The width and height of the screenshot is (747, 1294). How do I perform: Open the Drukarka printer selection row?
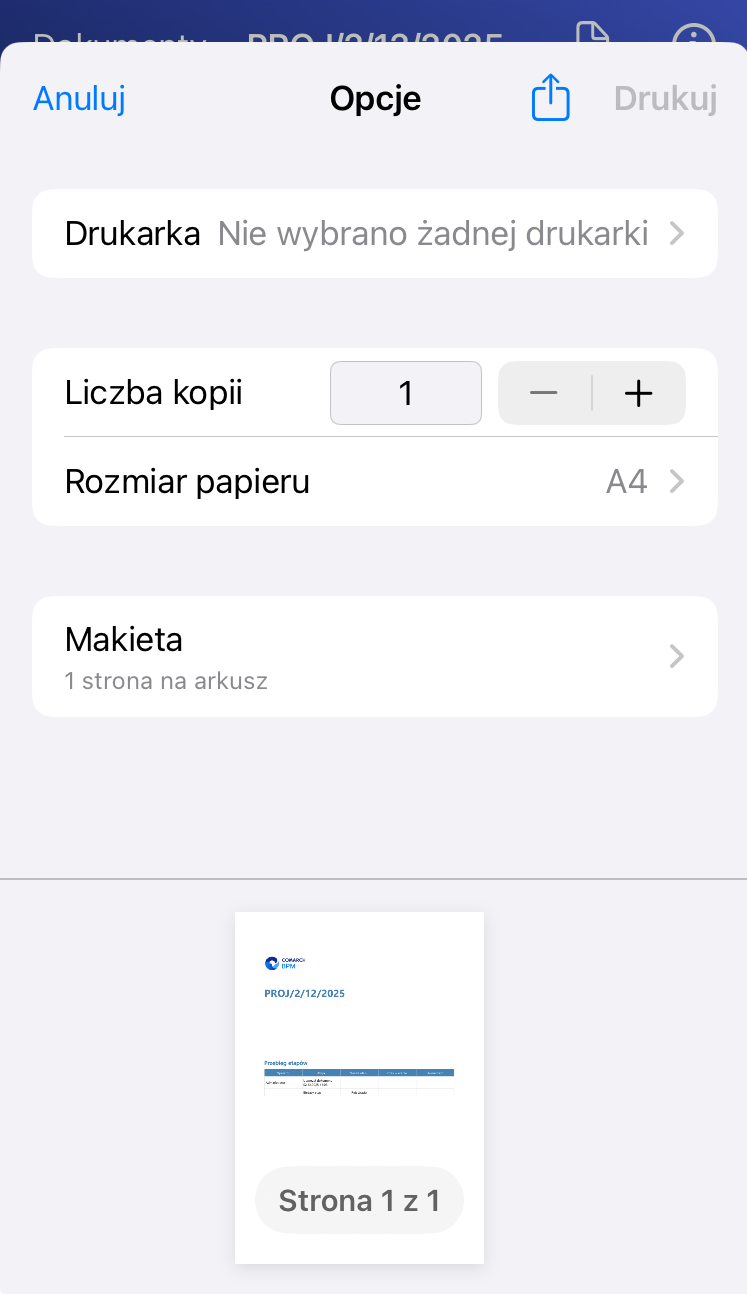[x=374, y=233]
